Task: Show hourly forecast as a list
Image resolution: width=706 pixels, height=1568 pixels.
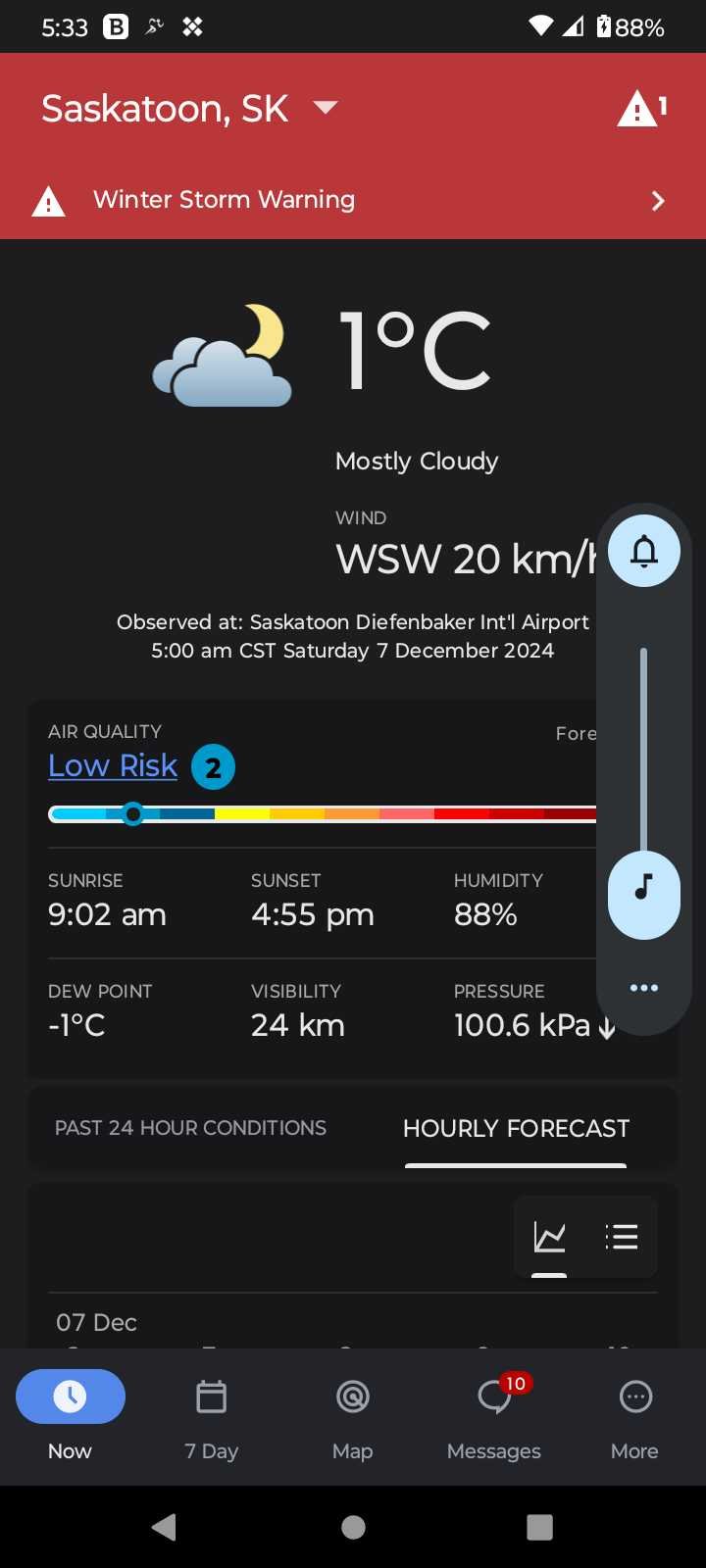Action: tap(621, 1237)
